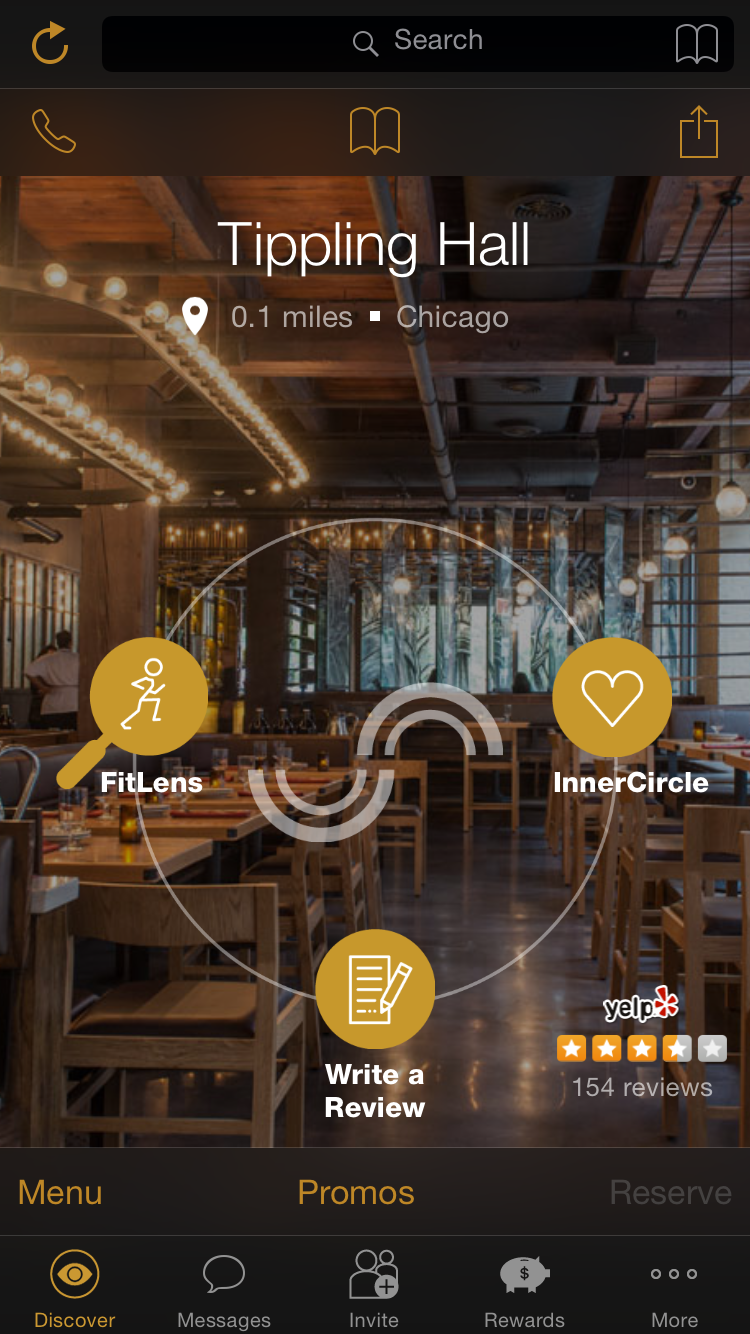Open the Rewards tab
This screenshot has height=1334, width=750.
[524, 1288]
